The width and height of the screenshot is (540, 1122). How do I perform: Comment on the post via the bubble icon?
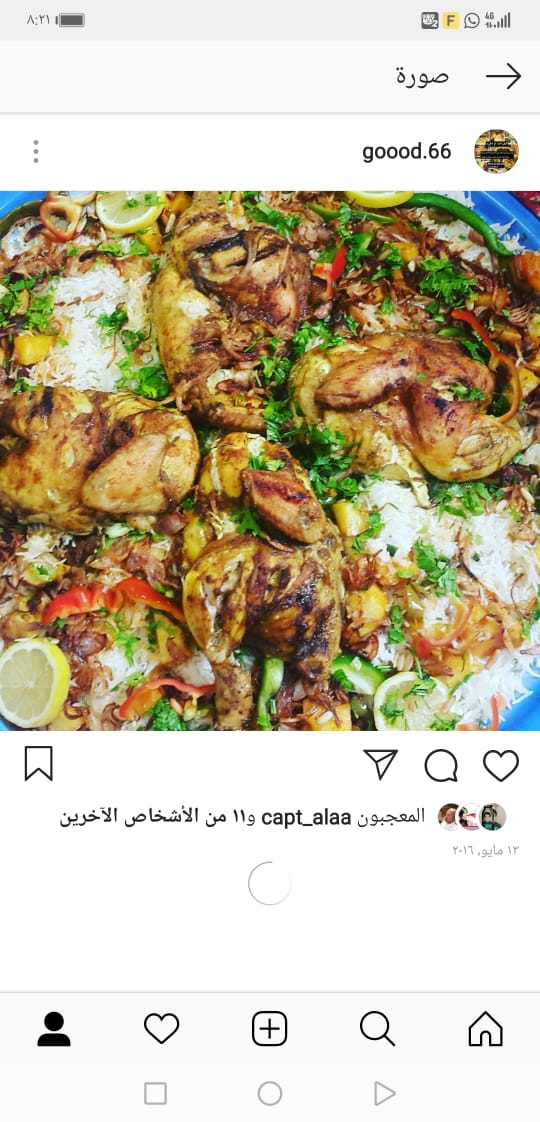441,766
